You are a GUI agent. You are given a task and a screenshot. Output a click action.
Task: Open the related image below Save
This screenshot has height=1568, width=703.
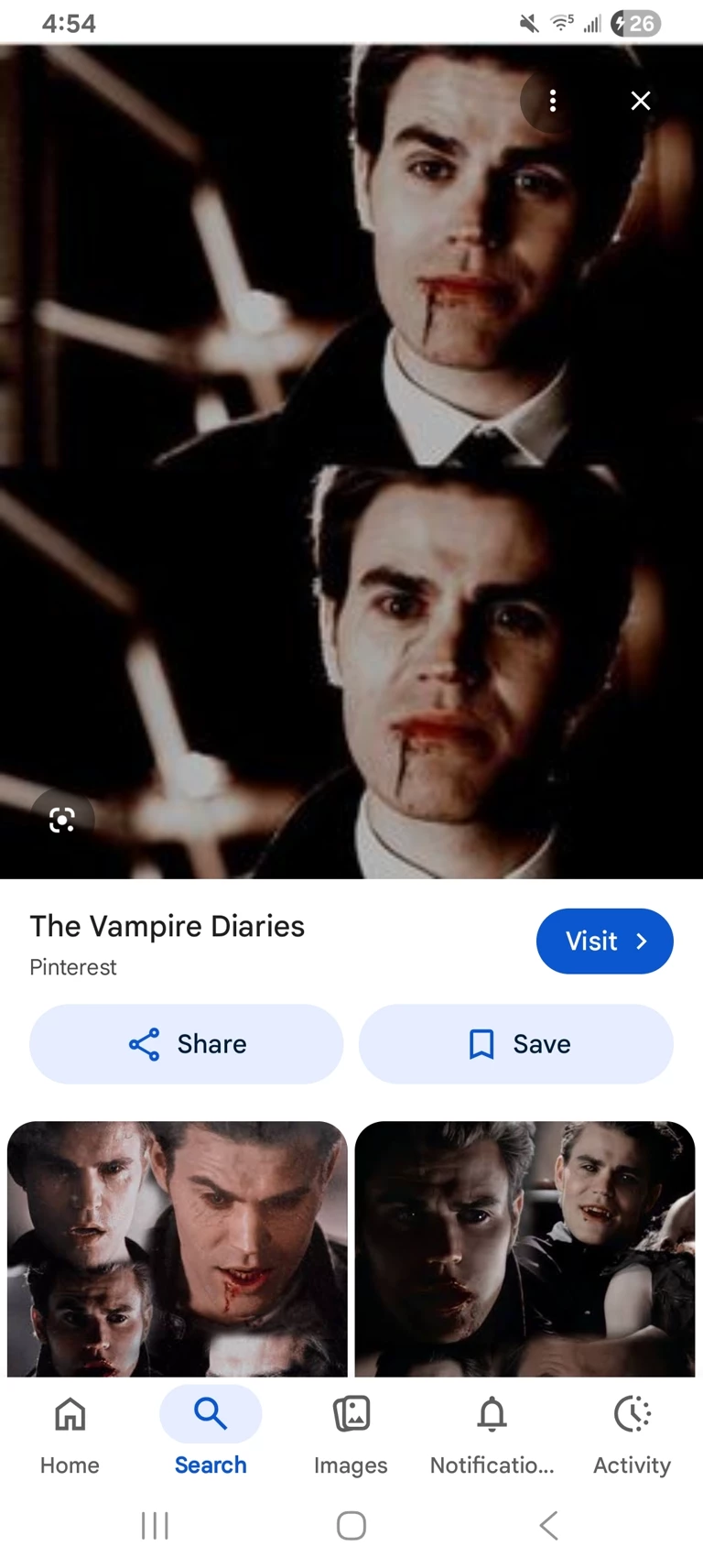pyautogui.click(x=525, y=1248)
